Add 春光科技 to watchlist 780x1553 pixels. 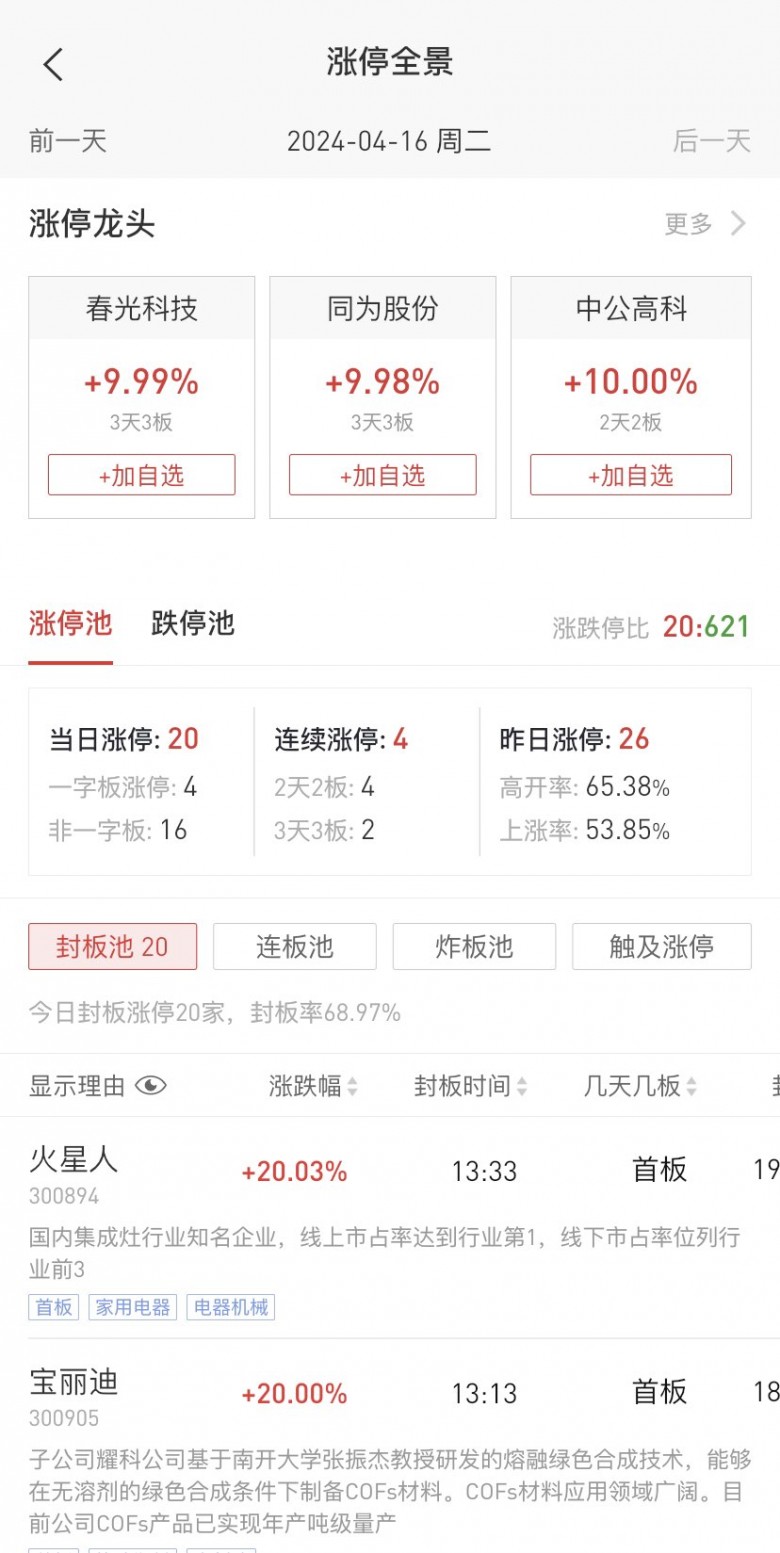coord(141,475)
